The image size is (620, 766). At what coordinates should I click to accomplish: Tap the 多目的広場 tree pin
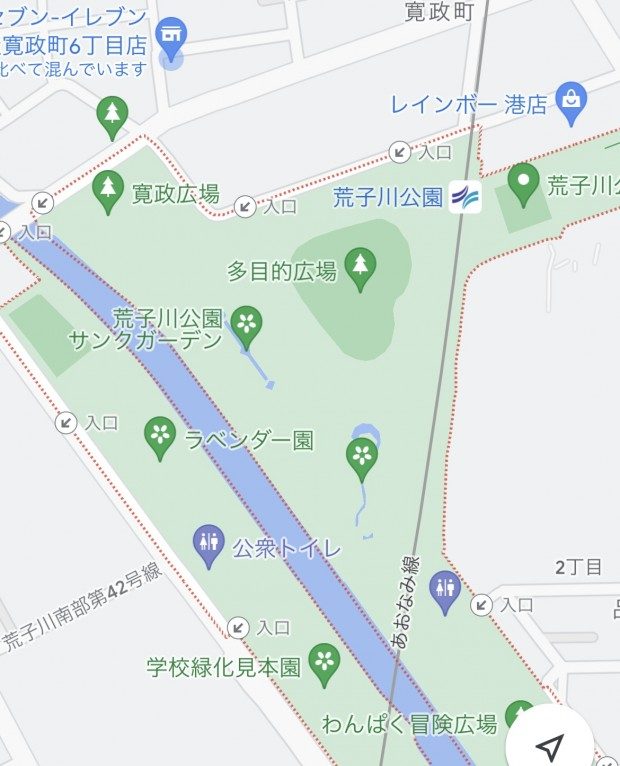tap(360, 267)
